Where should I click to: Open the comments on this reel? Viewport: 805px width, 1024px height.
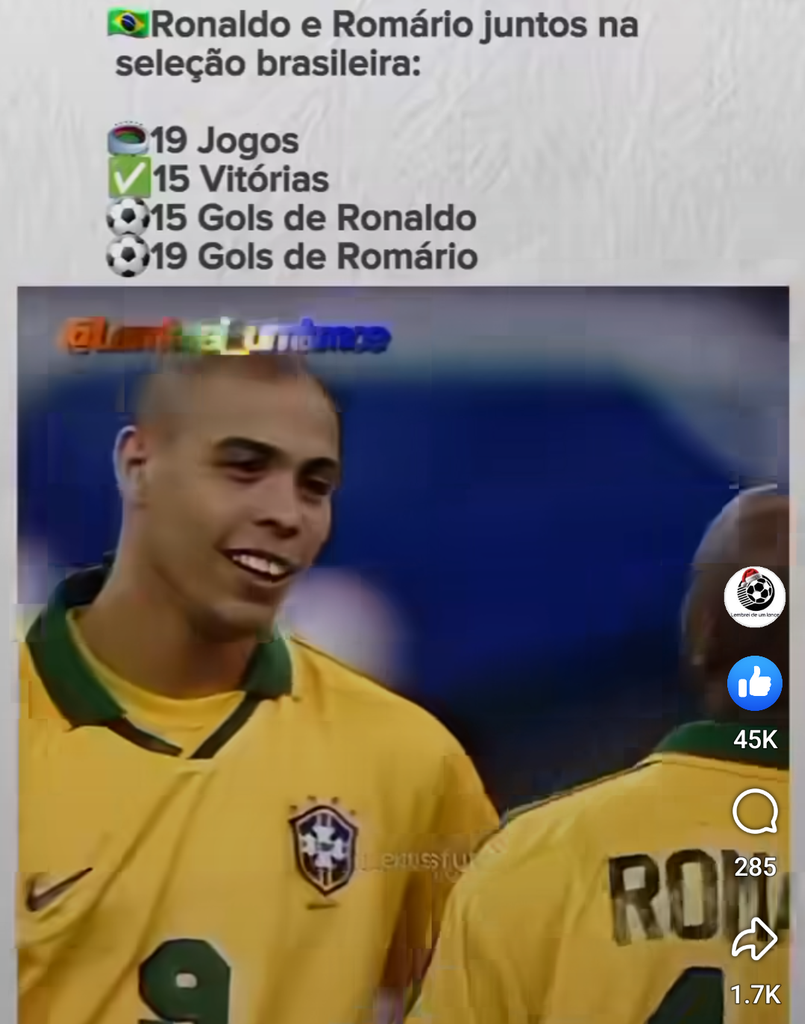(754, 812)
